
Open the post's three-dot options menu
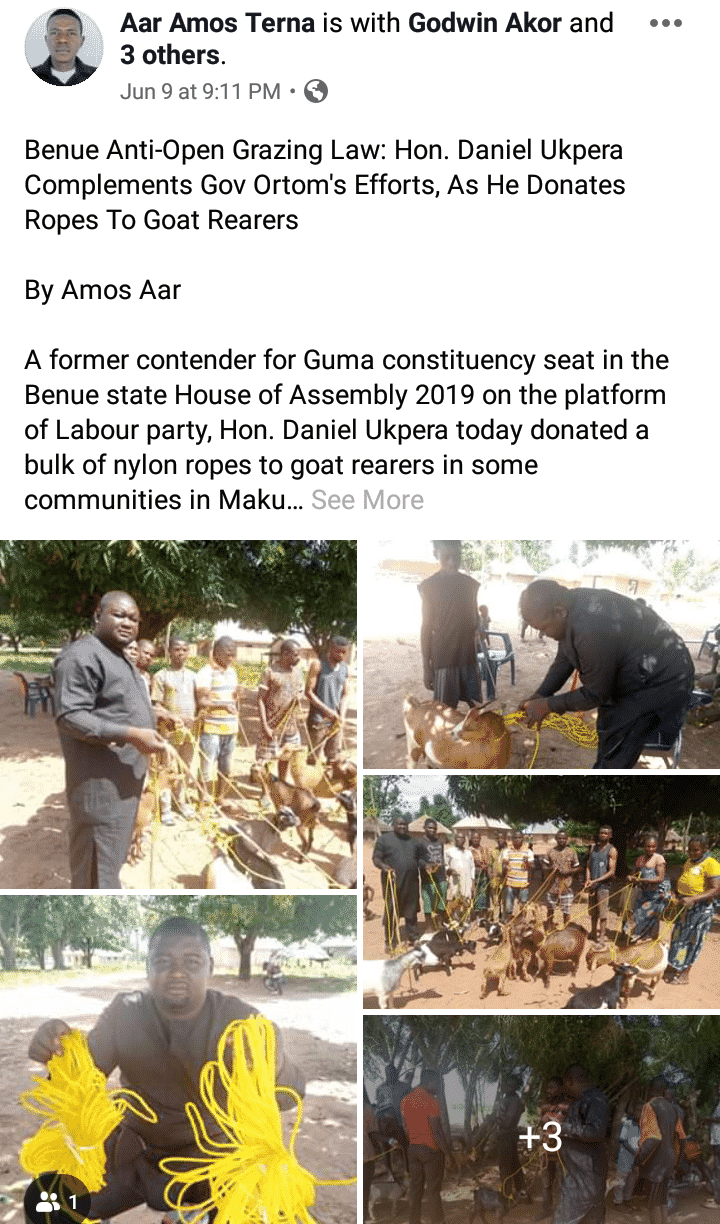point(665,23)
